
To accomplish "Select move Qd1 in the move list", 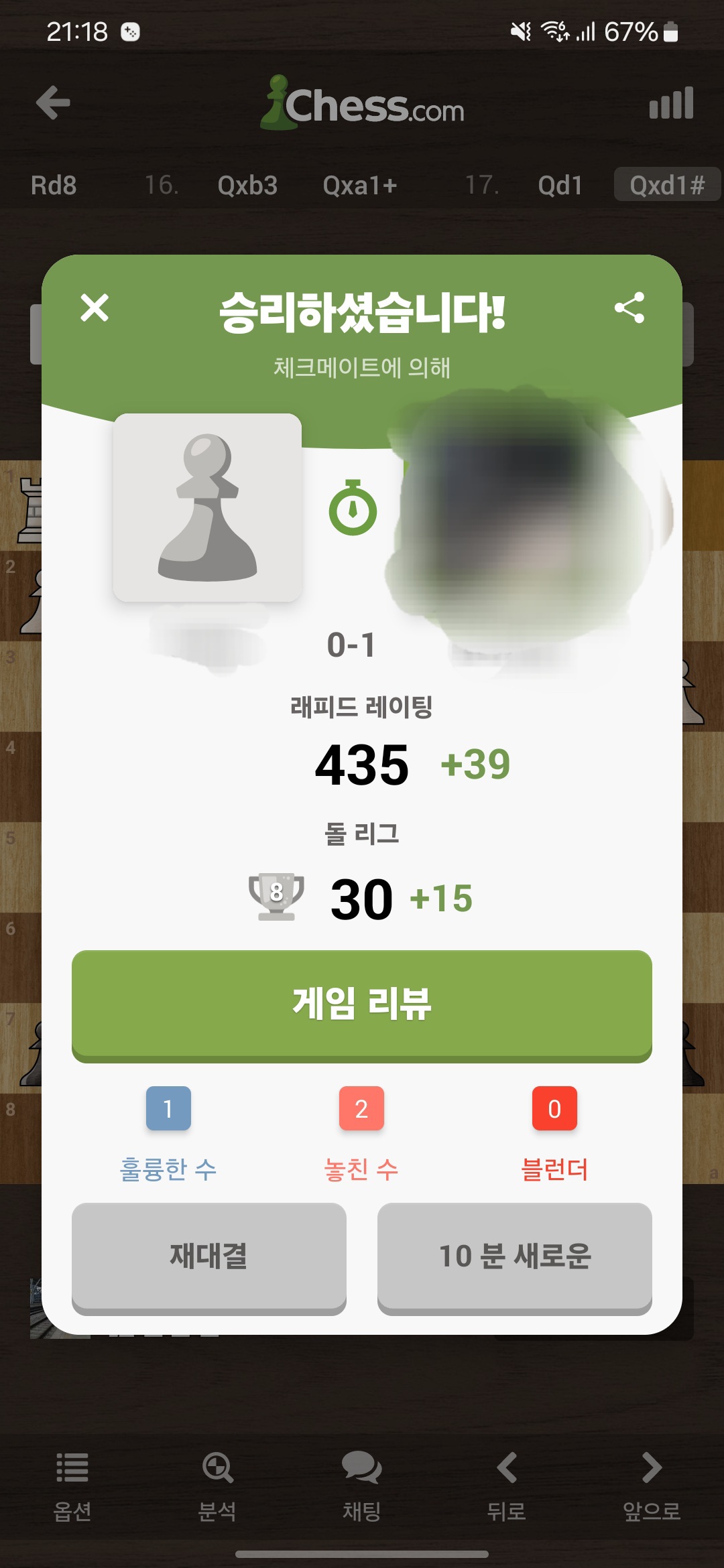I will [560, 185].
